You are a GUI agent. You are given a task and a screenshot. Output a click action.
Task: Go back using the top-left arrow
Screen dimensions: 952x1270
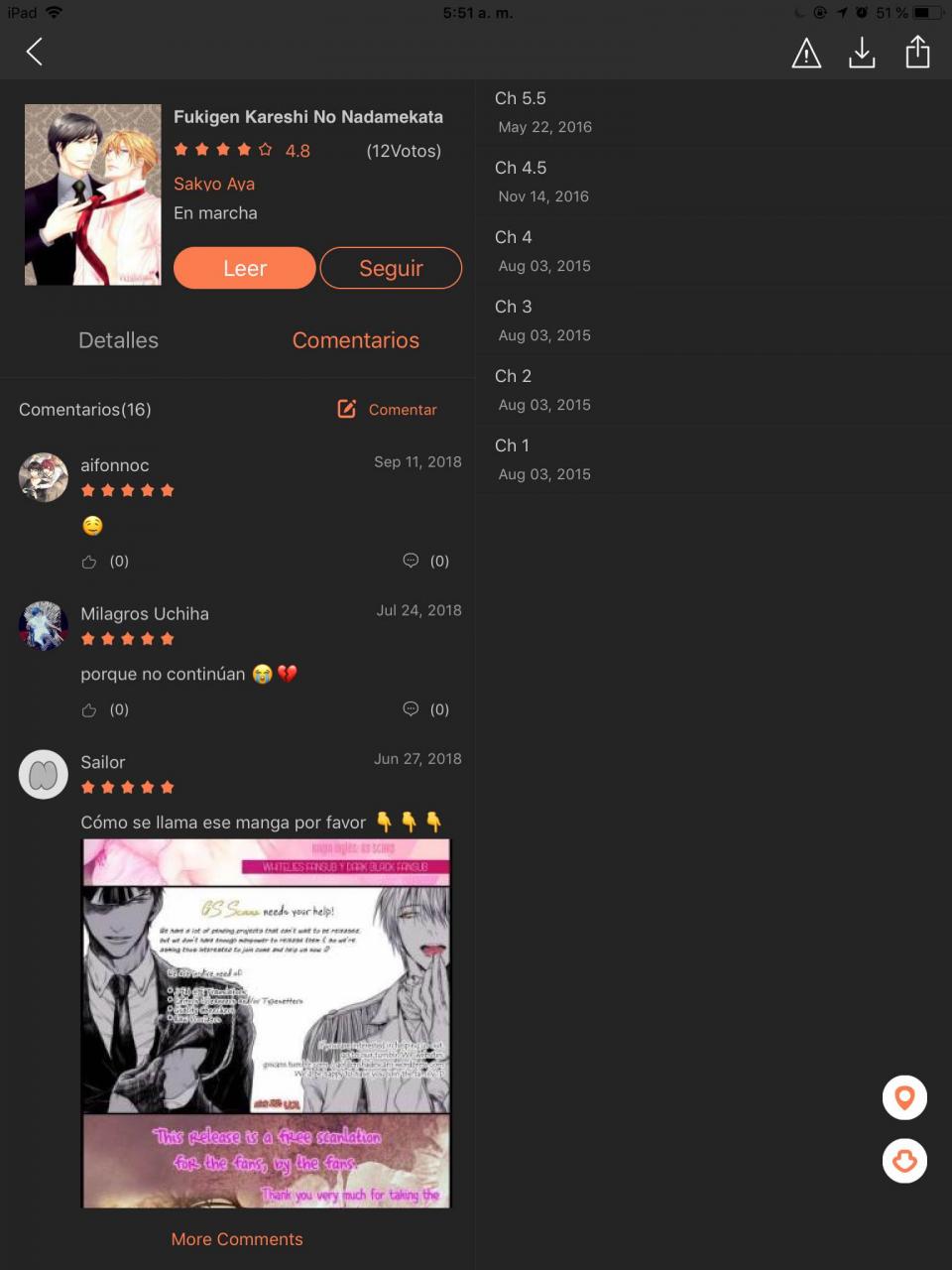pyautogui.click(x=35, y=52)
